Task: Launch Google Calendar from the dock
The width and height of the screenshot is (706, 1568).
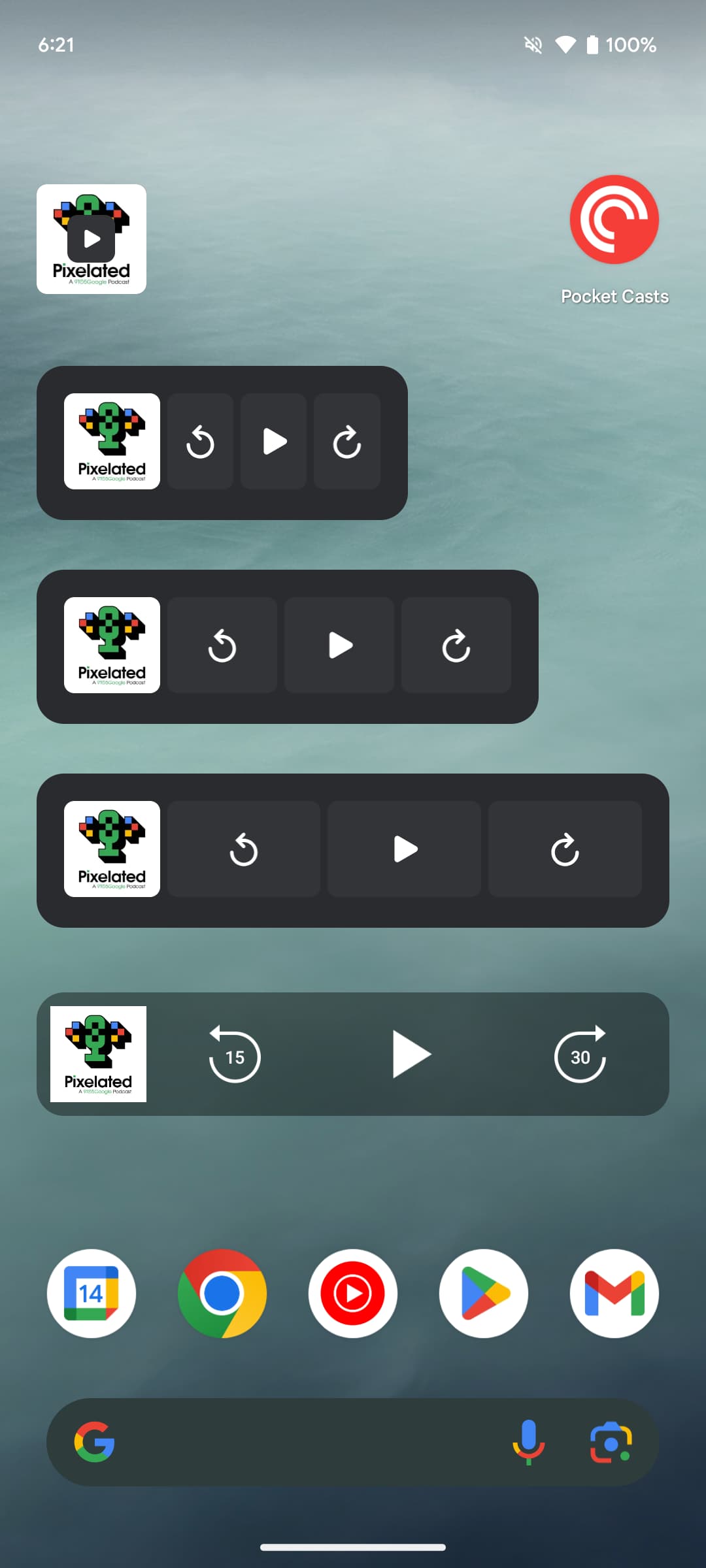Action: click(x=92, y=1293)
